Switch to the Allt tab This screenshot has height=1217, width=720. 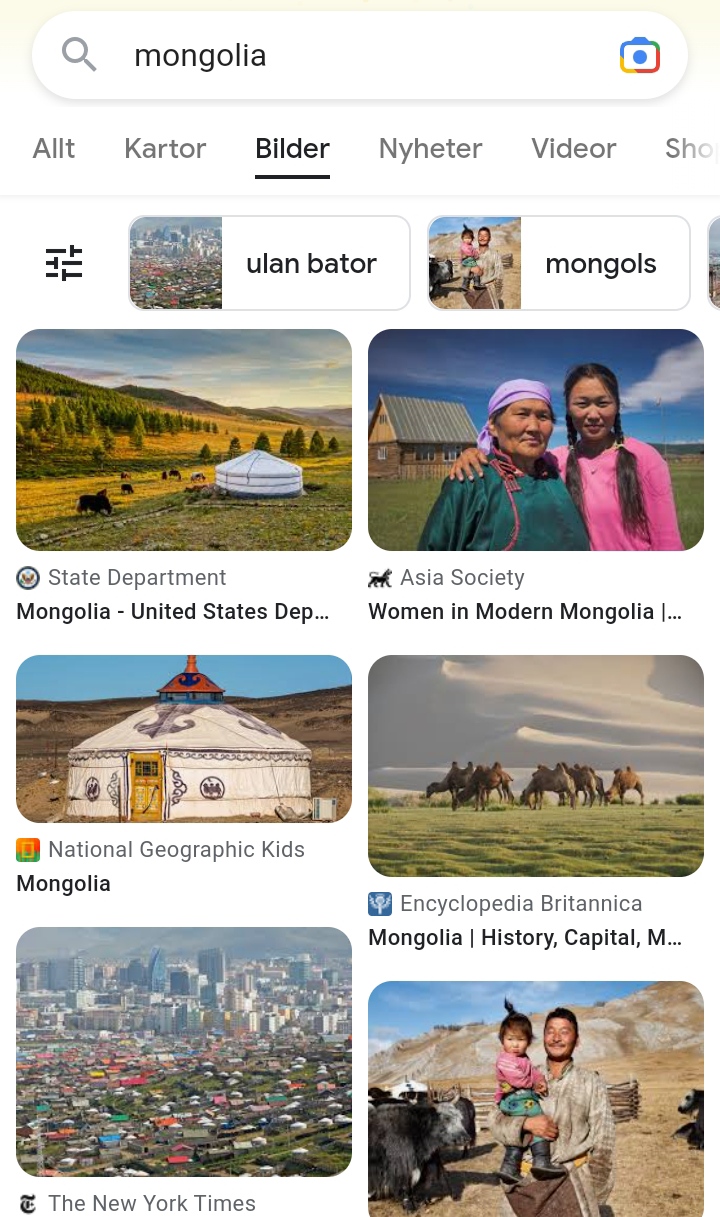click(54, 149)
